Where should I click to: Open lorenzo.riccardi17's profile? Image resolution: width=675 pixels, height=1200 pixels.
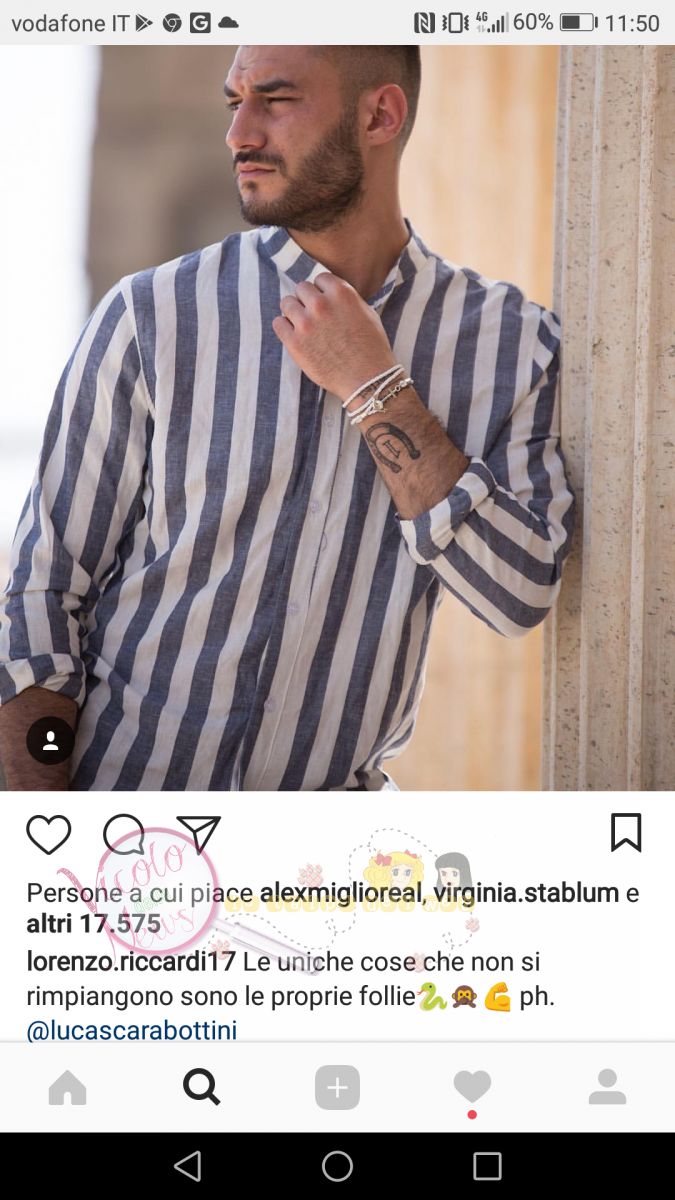131,962
